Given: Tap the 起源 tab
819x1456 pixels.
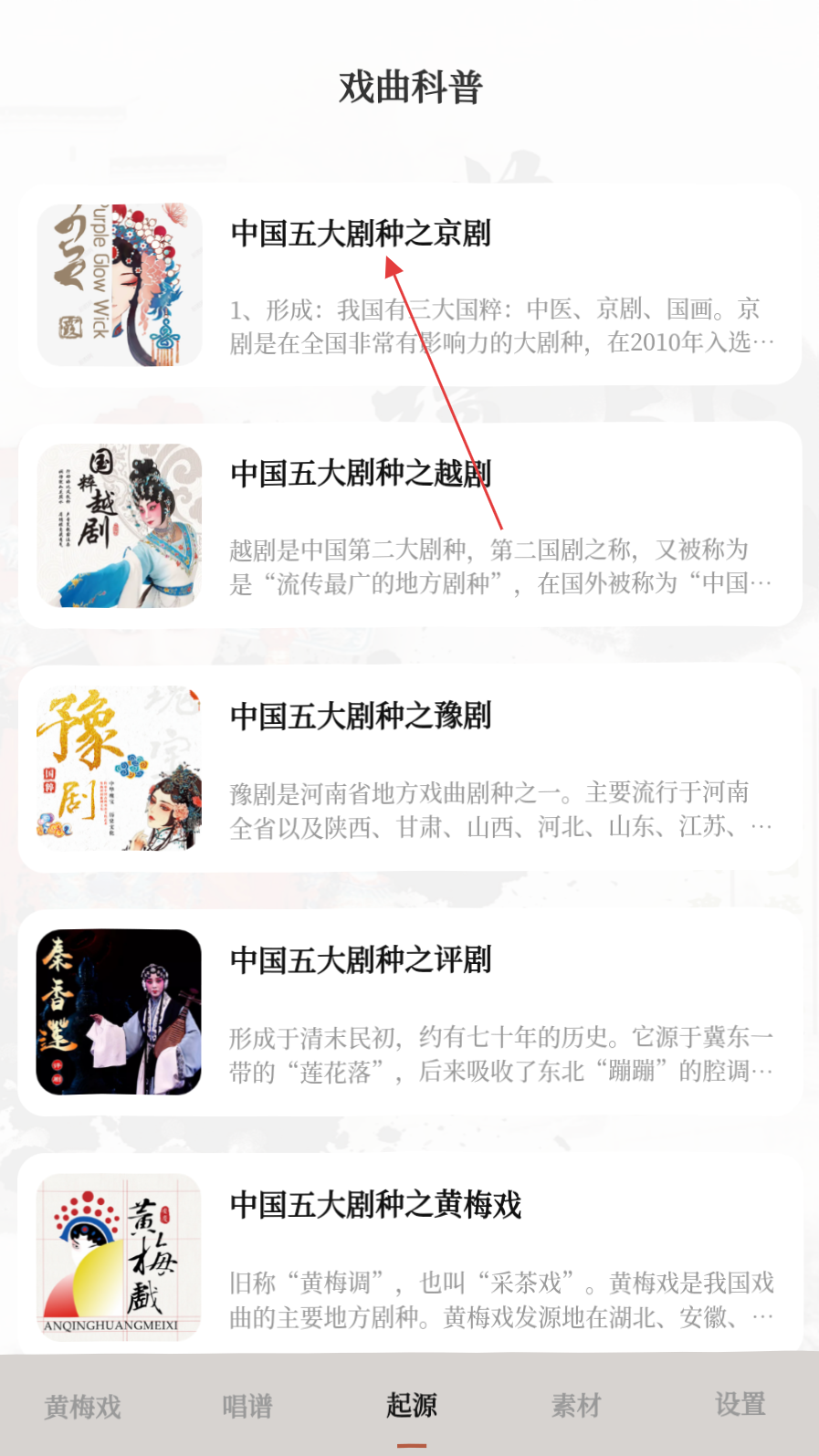Looking at the screenshot, I should (411, 1406).
